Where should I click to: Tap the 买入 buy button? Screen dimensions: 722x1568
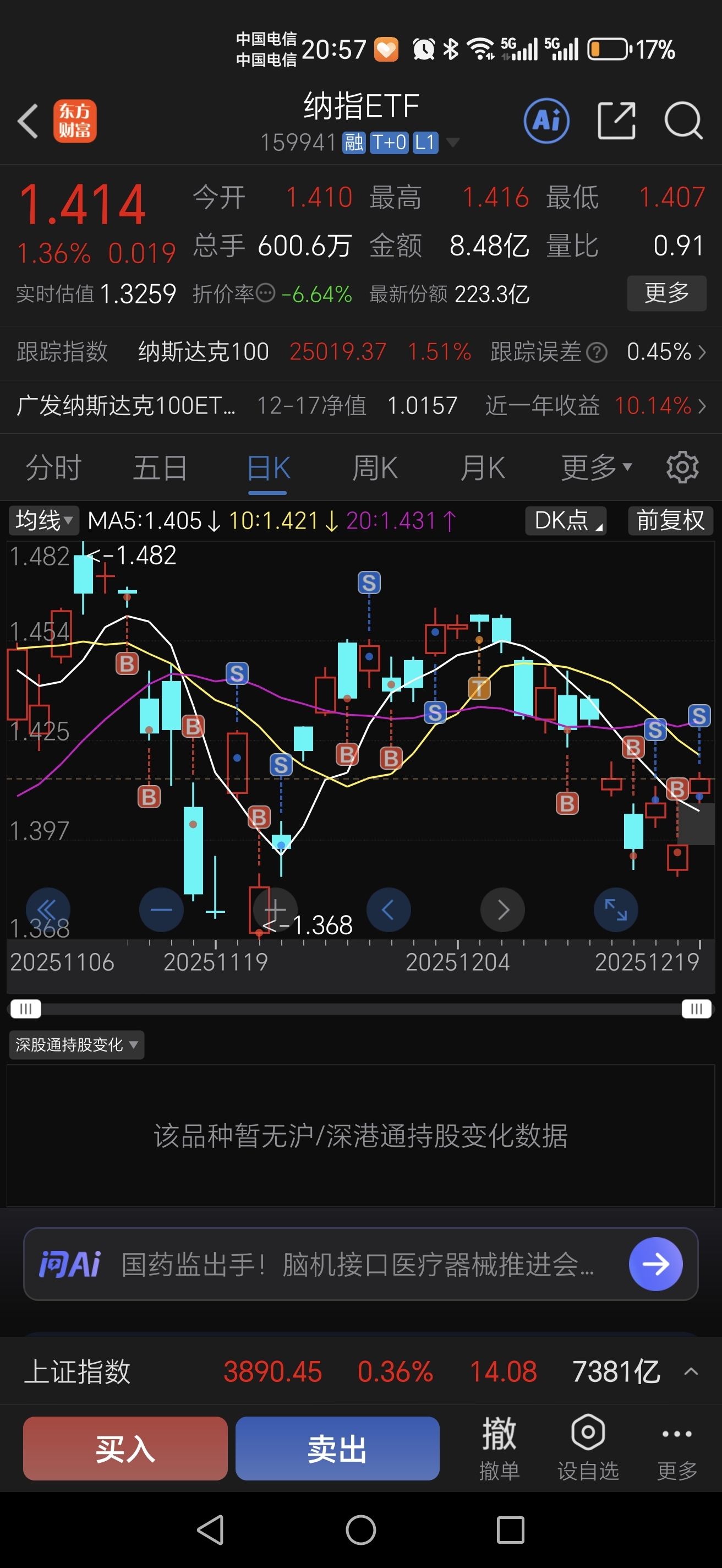[125, 1449]
